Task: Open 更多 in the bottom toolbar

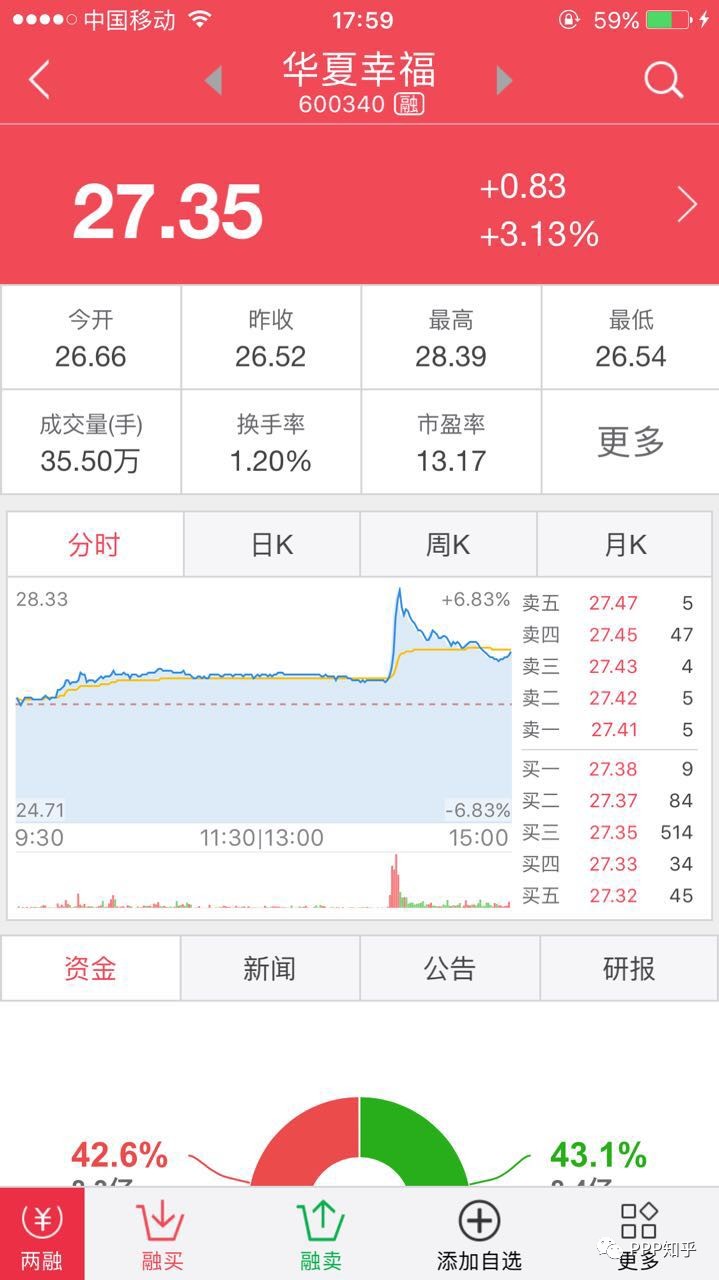Action: pyautogui.click(x=639, y=1235)
